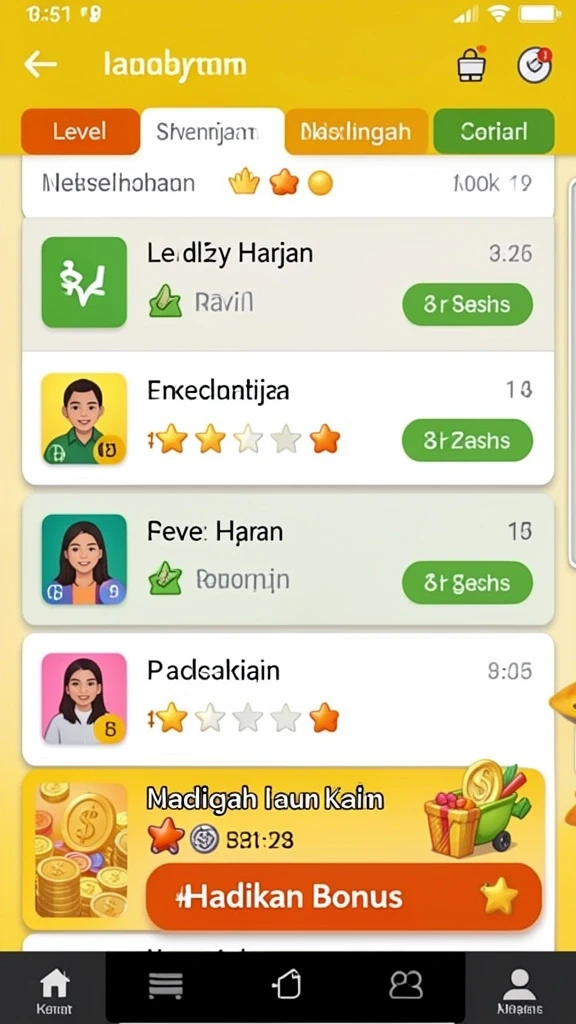Open the green Coriarl tab

(494, 131)
